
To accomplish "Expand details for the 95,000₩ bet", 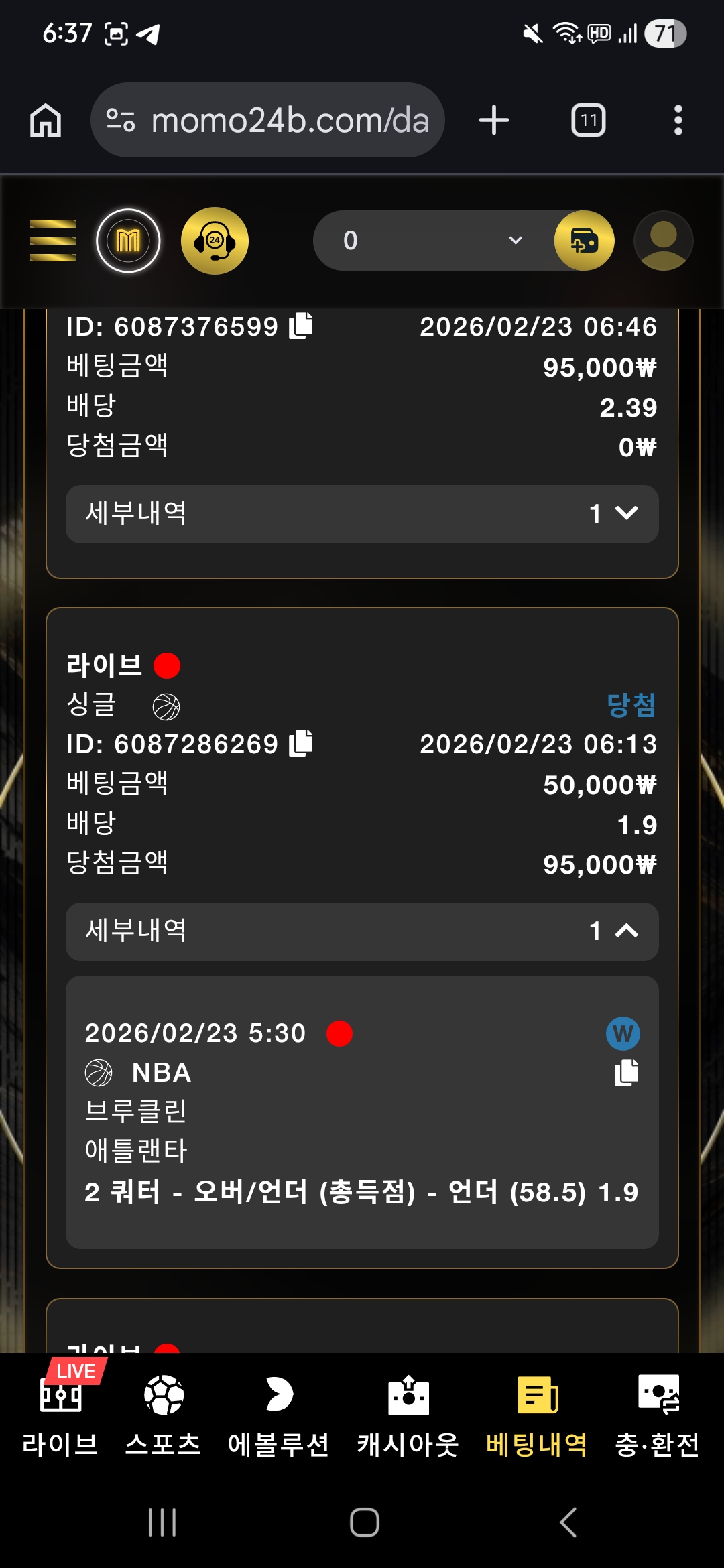I will click(362, 514).
